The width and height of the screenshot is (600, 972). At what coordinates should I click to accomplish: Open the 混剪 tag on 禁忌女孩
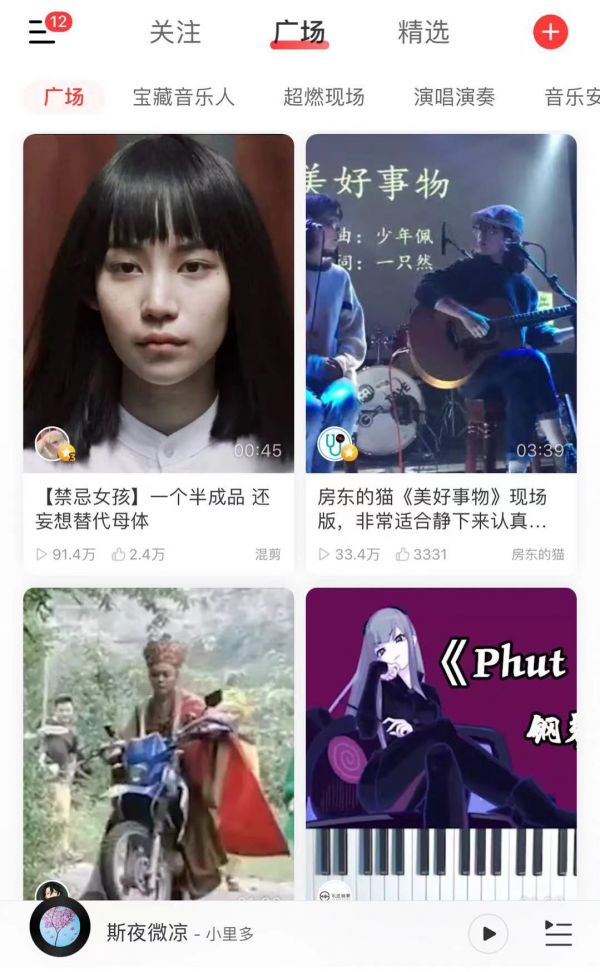[x=269, y=554]
